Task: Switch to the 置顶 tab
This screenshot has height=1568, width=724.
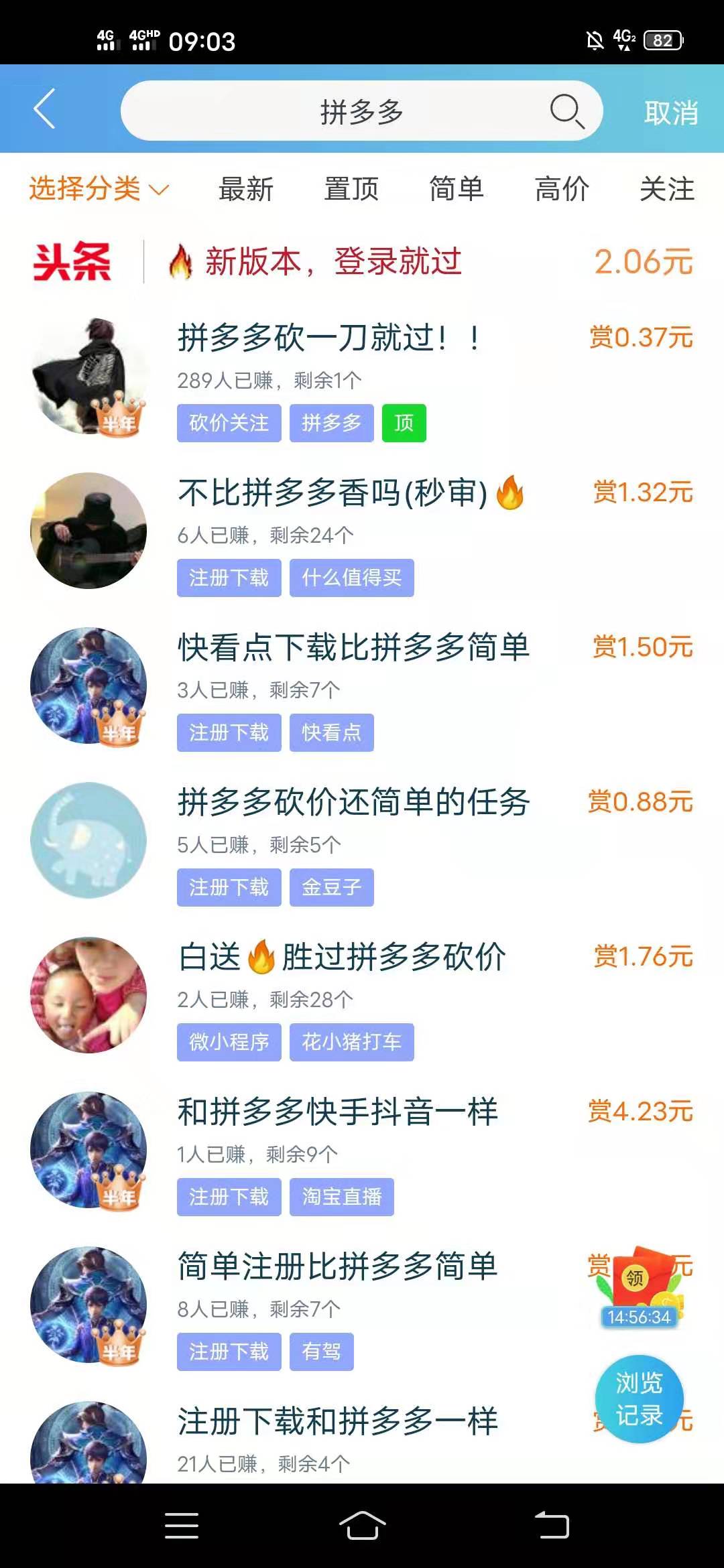Action: (x=351, y=189)
